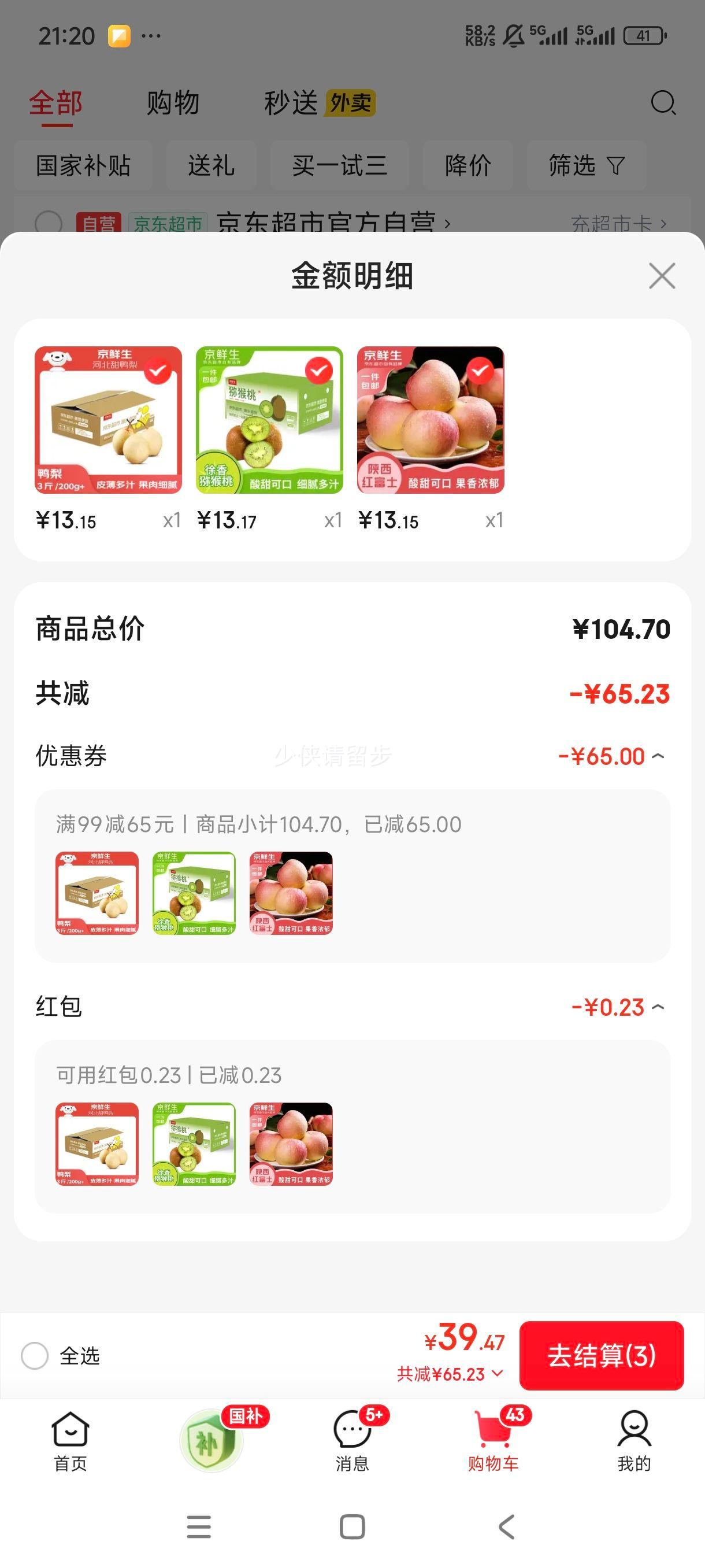
Task: Close the 金额明细 panel
Action: [x=662, y=276]
